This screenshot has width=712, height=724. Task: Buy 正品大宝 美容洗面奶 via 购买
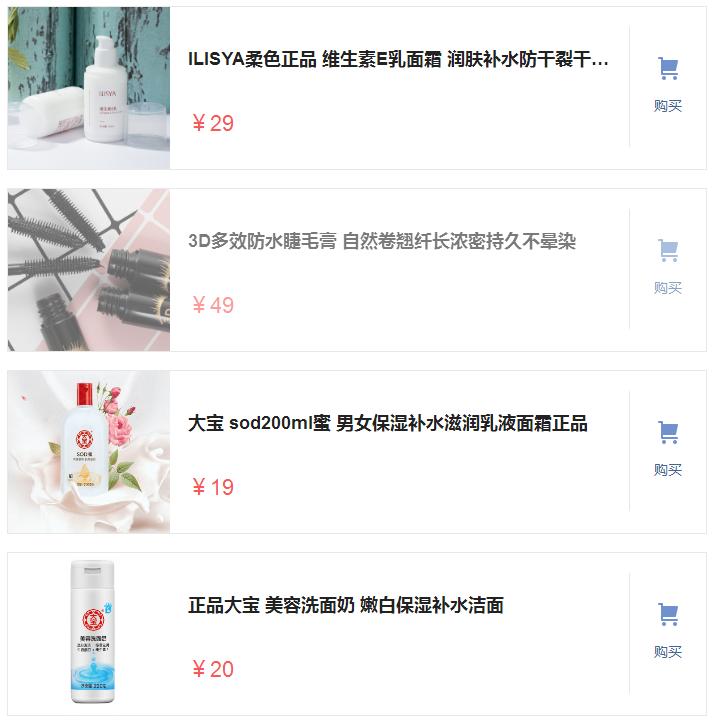tap(668, 631)
